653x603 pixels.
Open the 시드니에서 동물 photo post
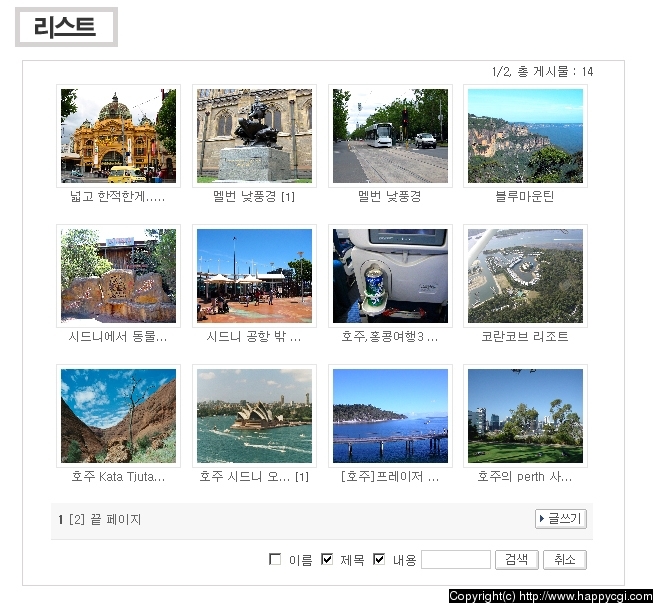118,275
